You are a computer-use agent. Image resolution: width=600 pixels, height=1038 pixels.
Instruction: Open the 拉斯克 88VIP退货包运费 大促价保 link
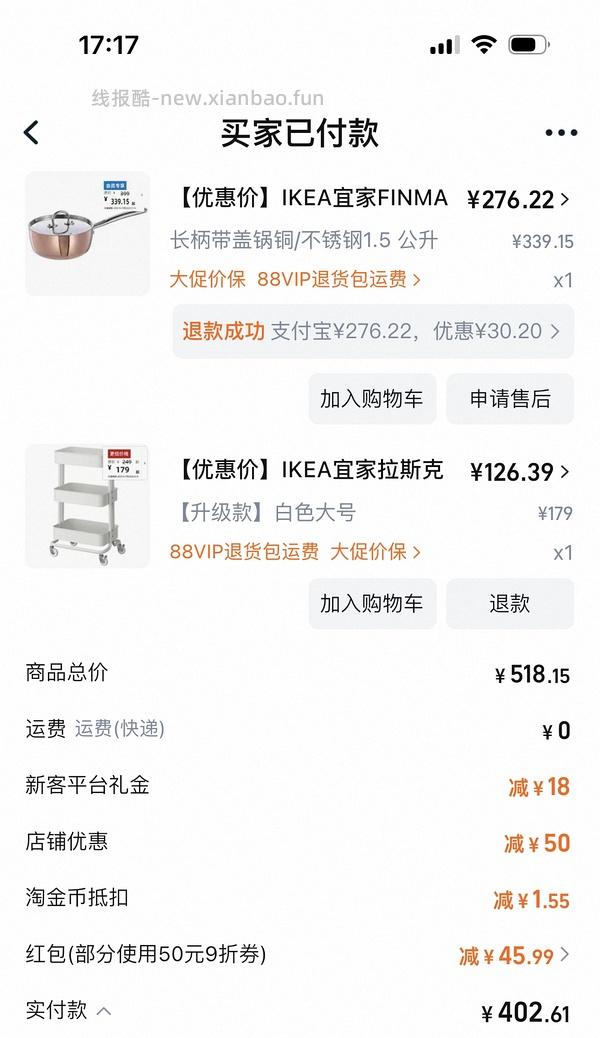(x=295, y=551)
